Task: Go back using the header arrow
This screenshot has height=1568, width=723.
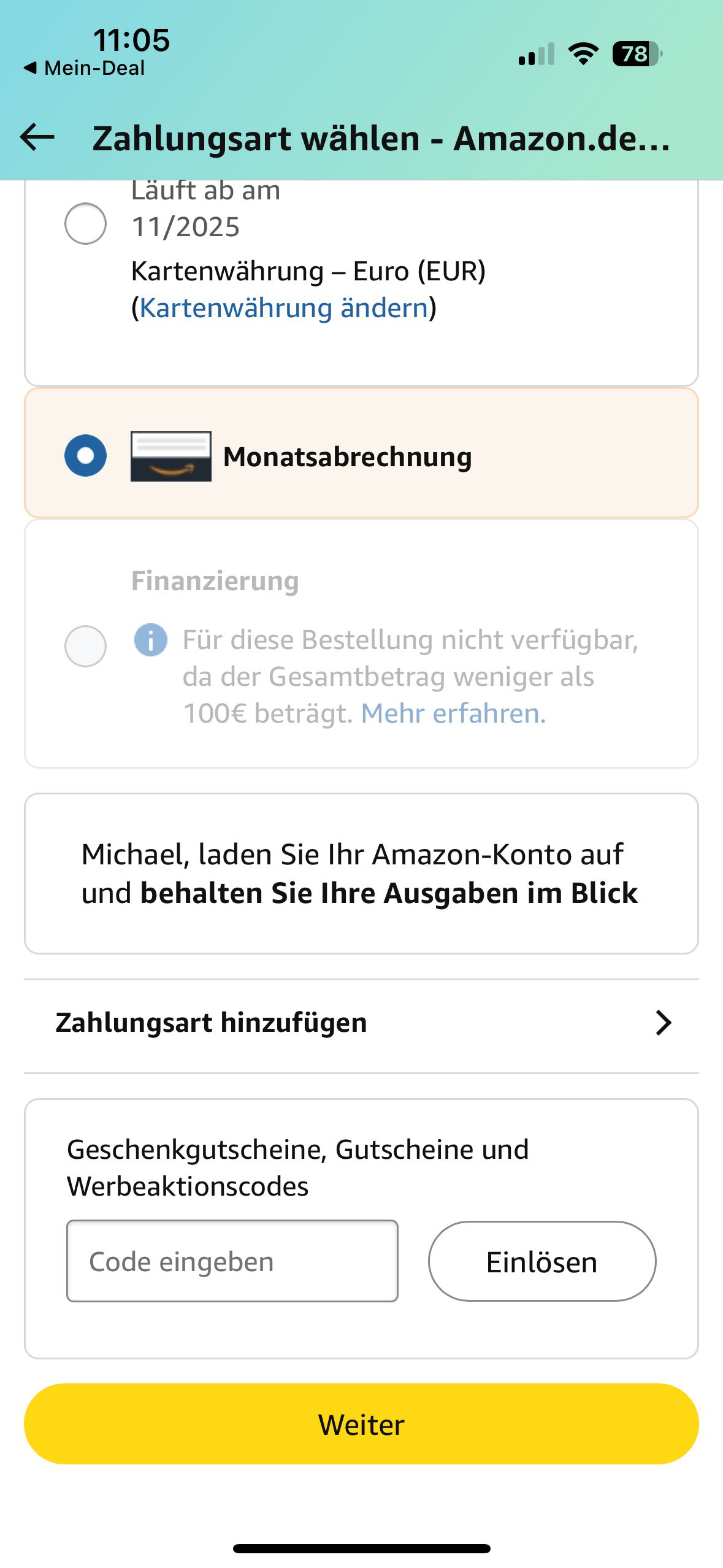Action: click(37, 137)
